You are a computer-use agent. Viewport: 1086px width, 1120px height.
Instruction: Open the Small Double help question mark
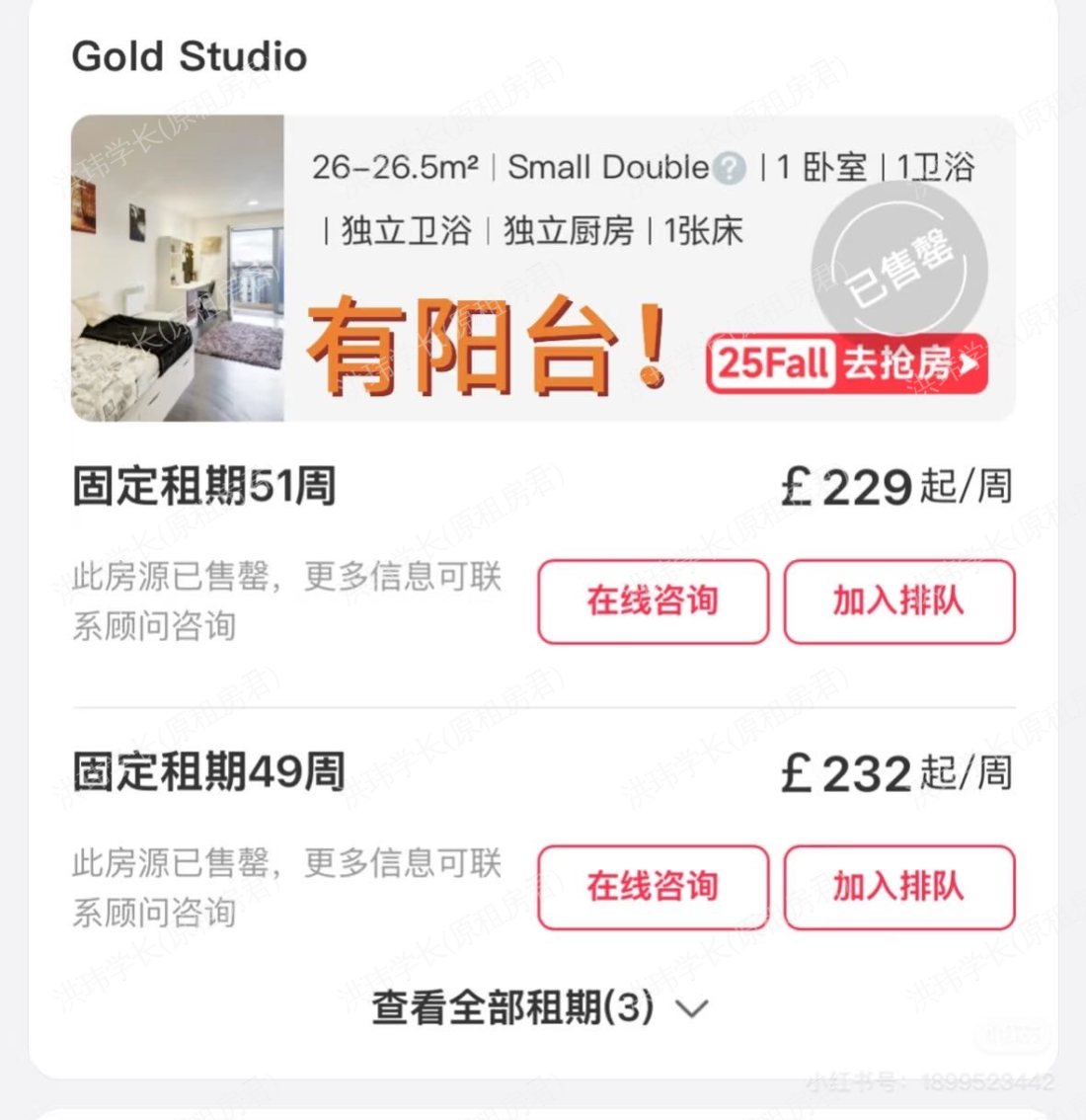[x=729, y=169]
